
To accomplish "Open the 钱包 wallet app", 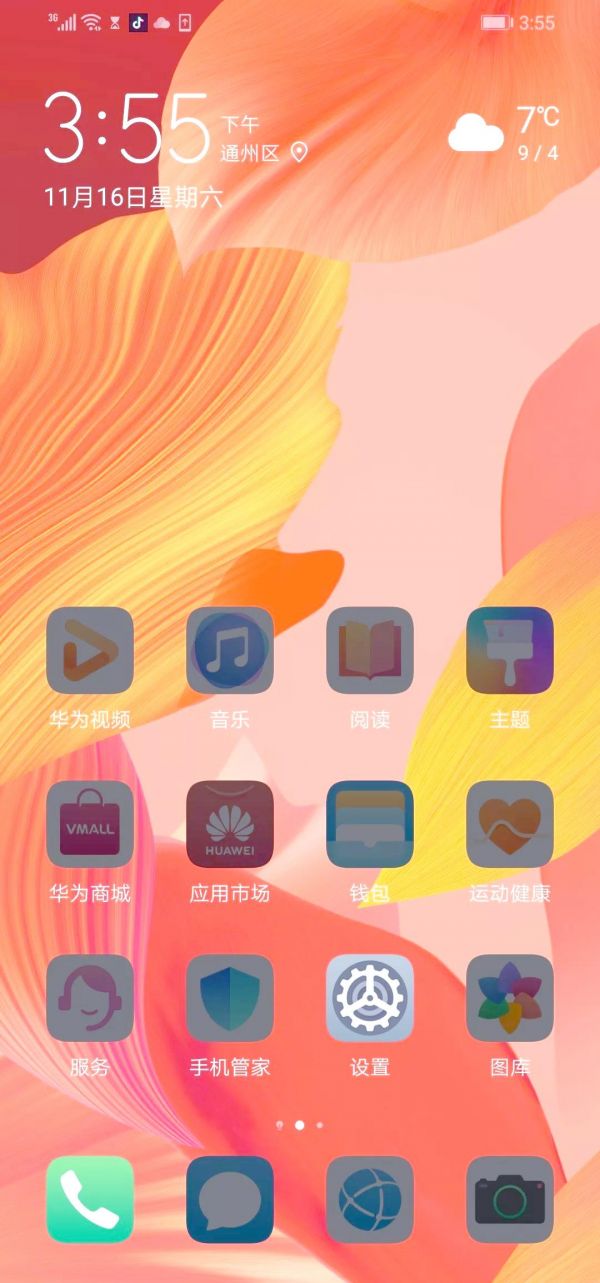I will tap(370, 824).
